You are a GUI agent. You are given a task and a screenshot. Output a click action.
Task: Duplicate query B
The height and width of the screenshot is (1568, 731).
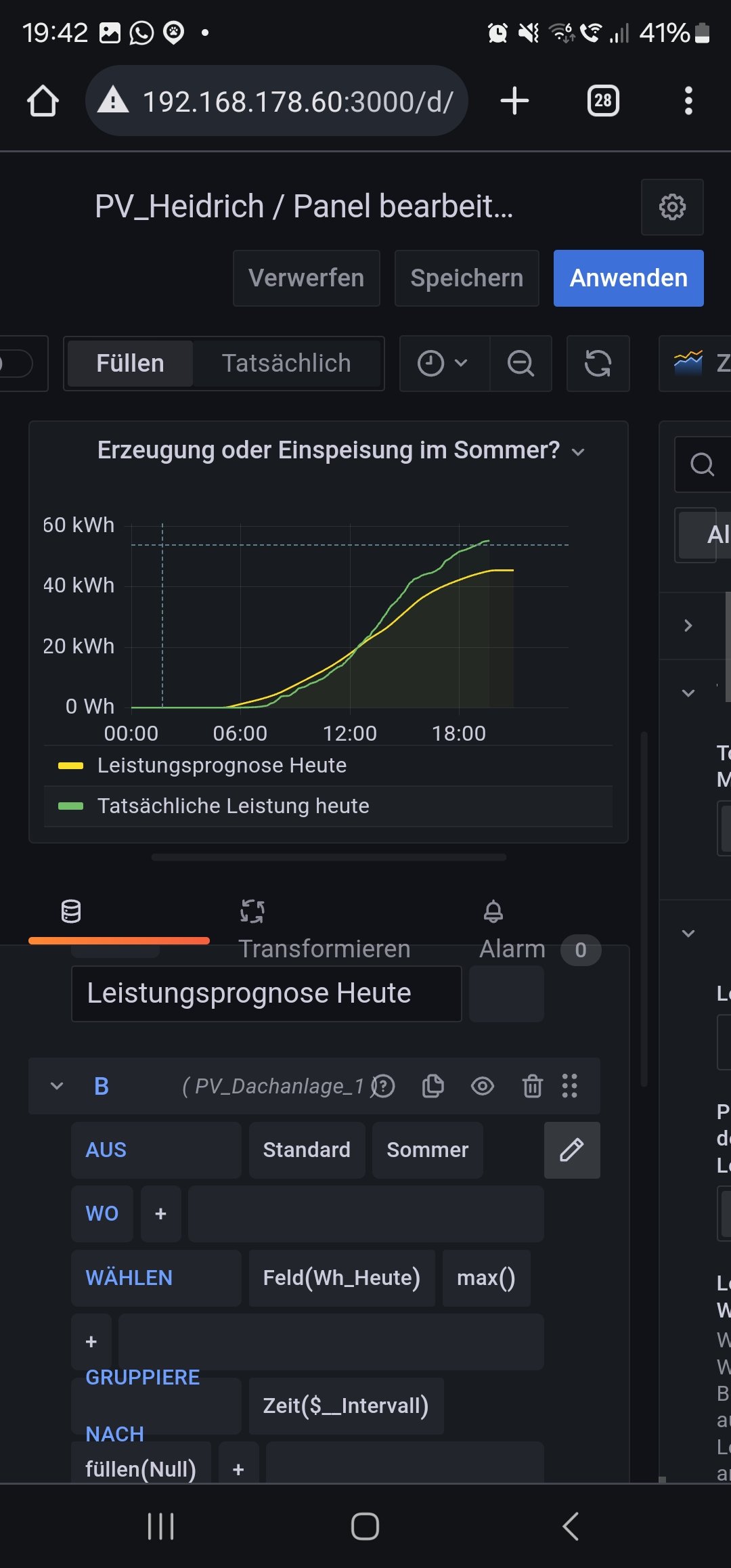(x=433, y=1086)
